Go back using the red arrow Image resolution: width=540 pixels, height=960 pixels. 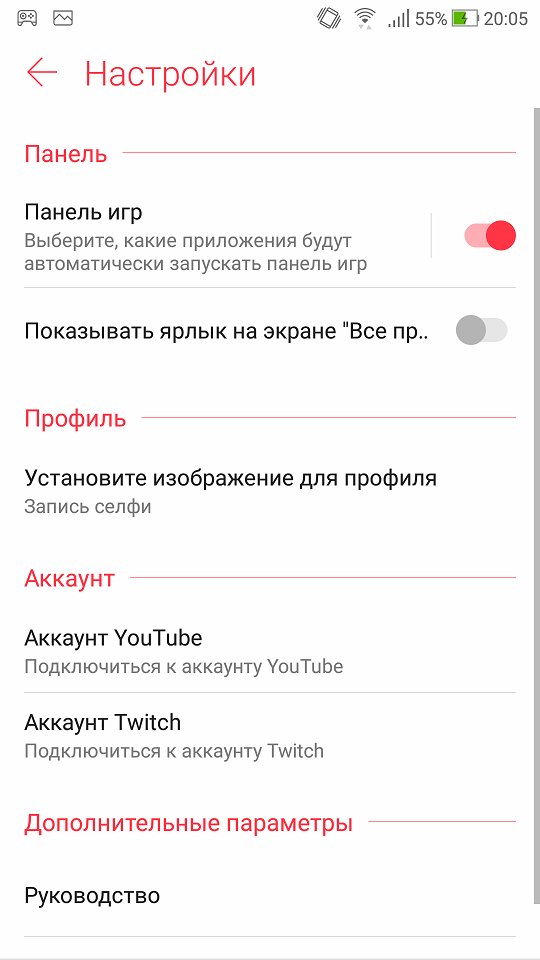pos(42,73)
